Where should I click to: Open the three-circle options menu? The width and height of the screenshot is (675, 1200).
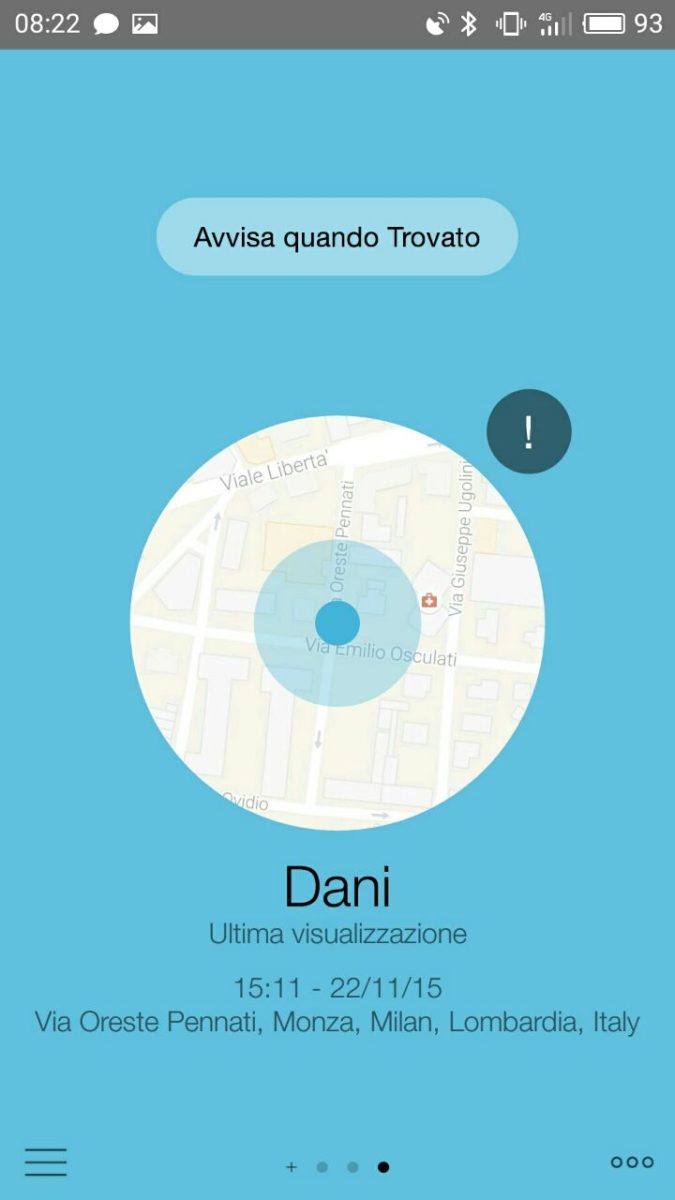(x=632, y=1162)
